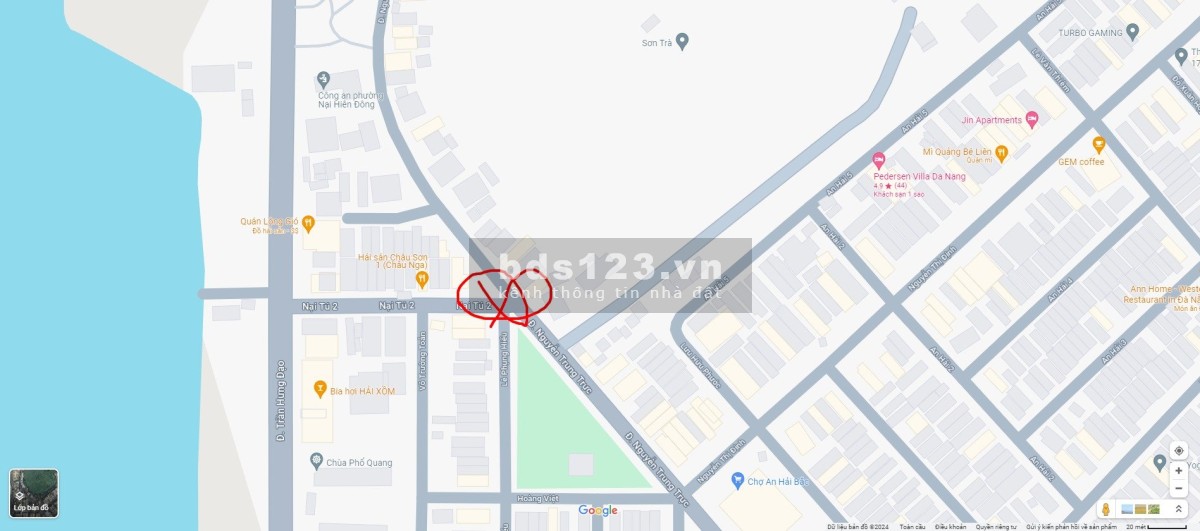Tap the GEM coffee marker
Viewport: 1200px width, 531px height.
point(1099,144)
